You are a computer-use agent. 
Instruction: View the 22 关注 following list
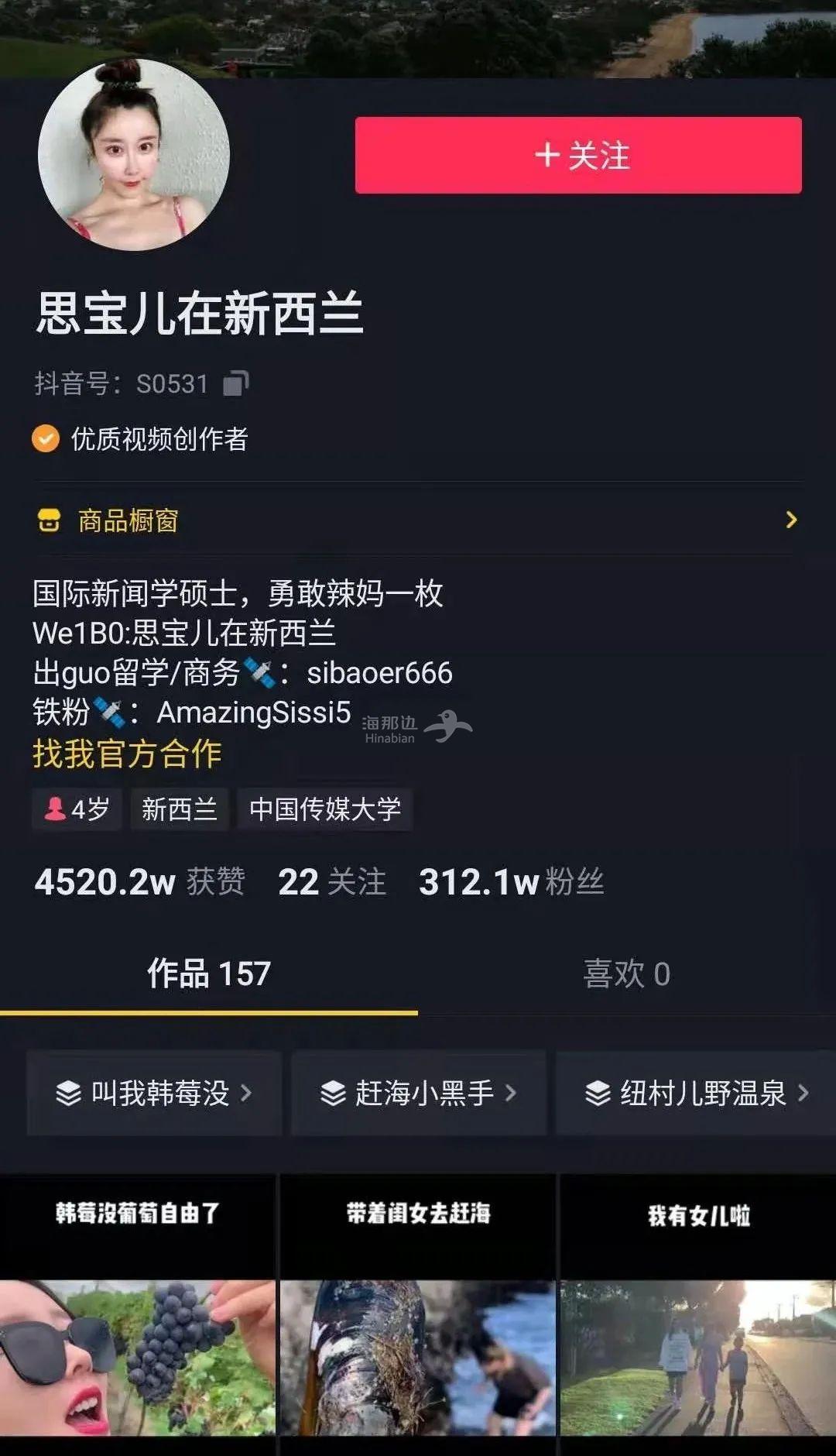[332, 882]
